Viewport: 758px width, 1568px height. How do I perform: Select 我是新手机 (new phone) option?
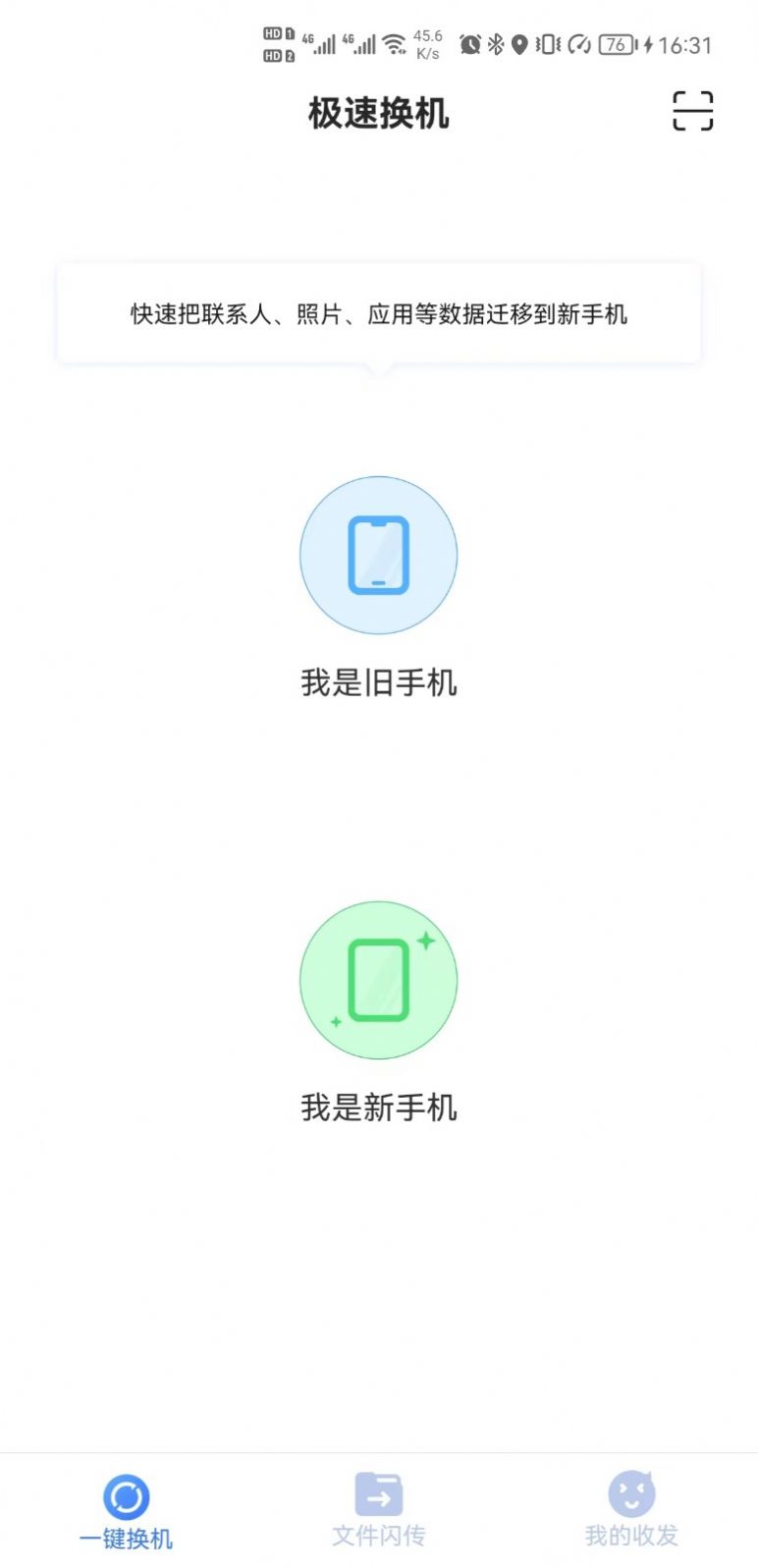click(x=378, y=980)
